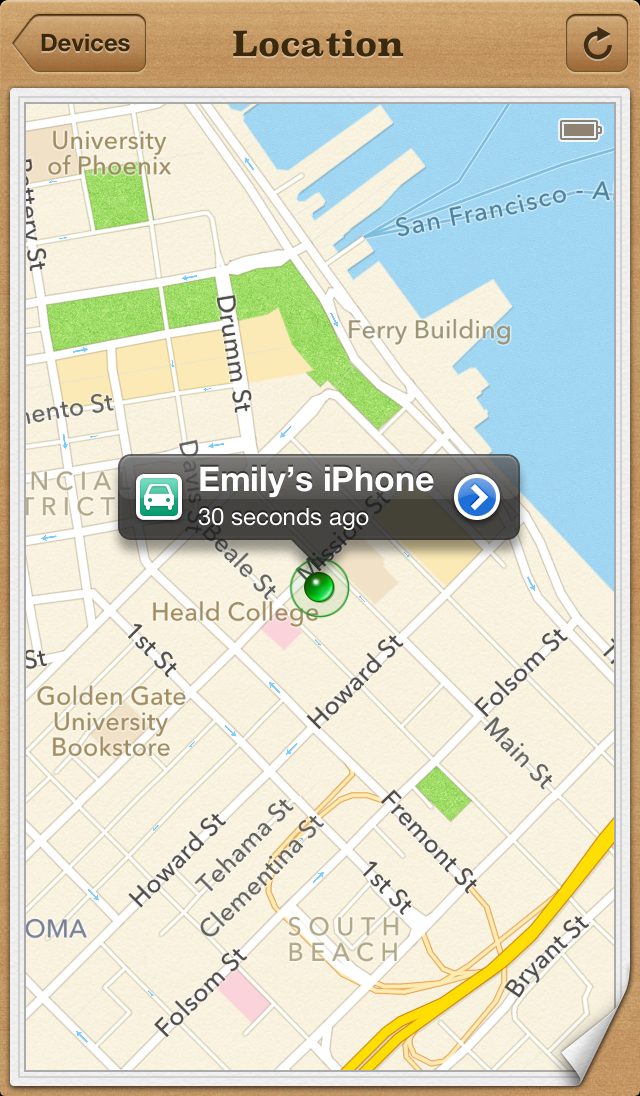Viewport: 640px width, 1096px height.
Task: Refresh the device location
Action: (x=597, y=44)
